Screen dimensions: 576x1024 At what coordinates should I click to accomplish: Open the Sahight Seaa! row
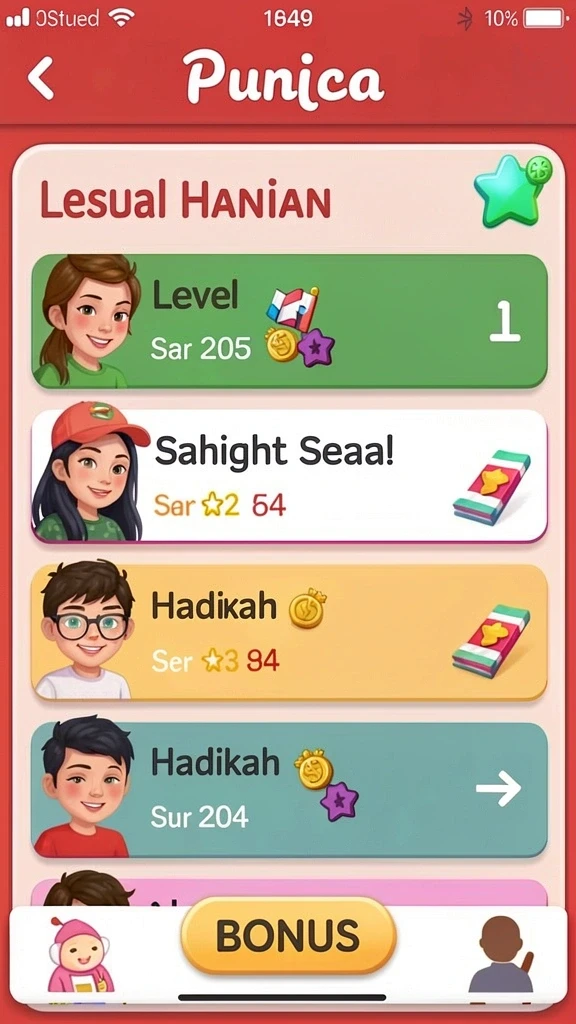pyautogui.click(x=289, y=475)
